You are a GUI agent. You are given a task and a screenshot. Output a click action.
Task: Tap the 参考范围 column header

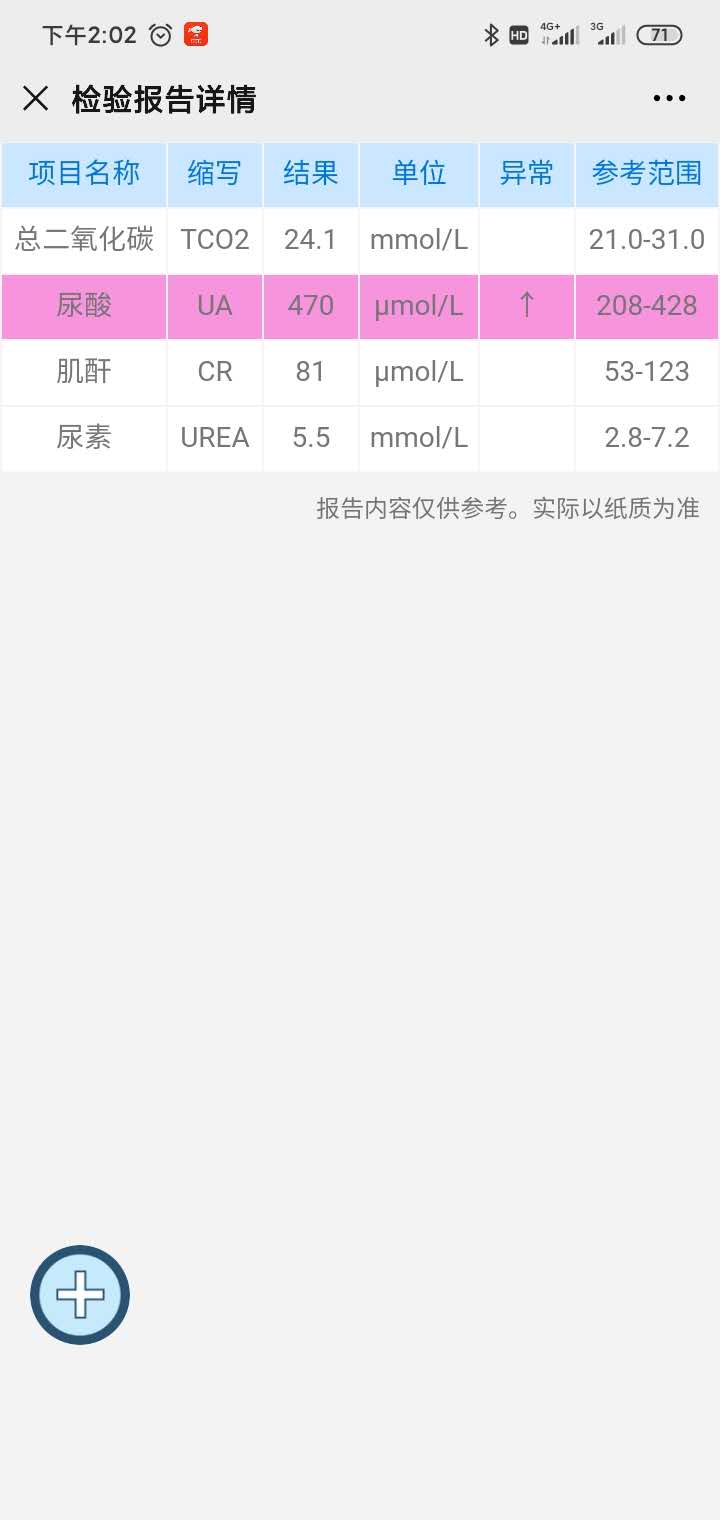coord(647,173)
